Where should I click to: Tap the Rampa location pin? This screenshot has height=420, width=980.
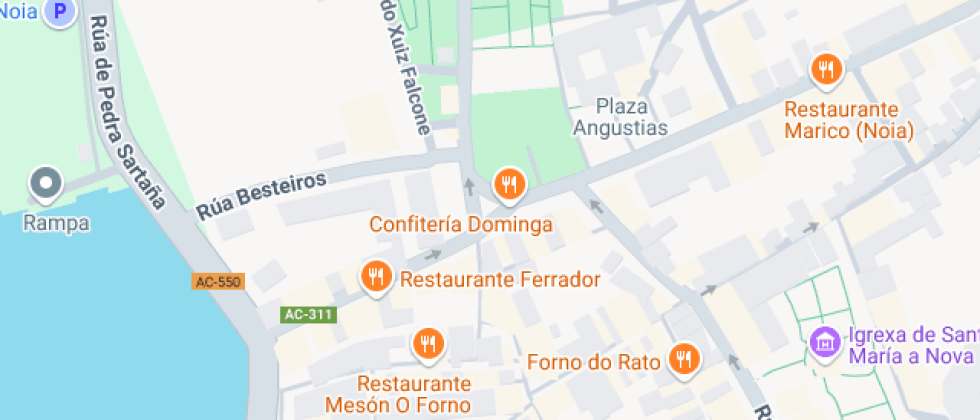(x=46, y=184)
